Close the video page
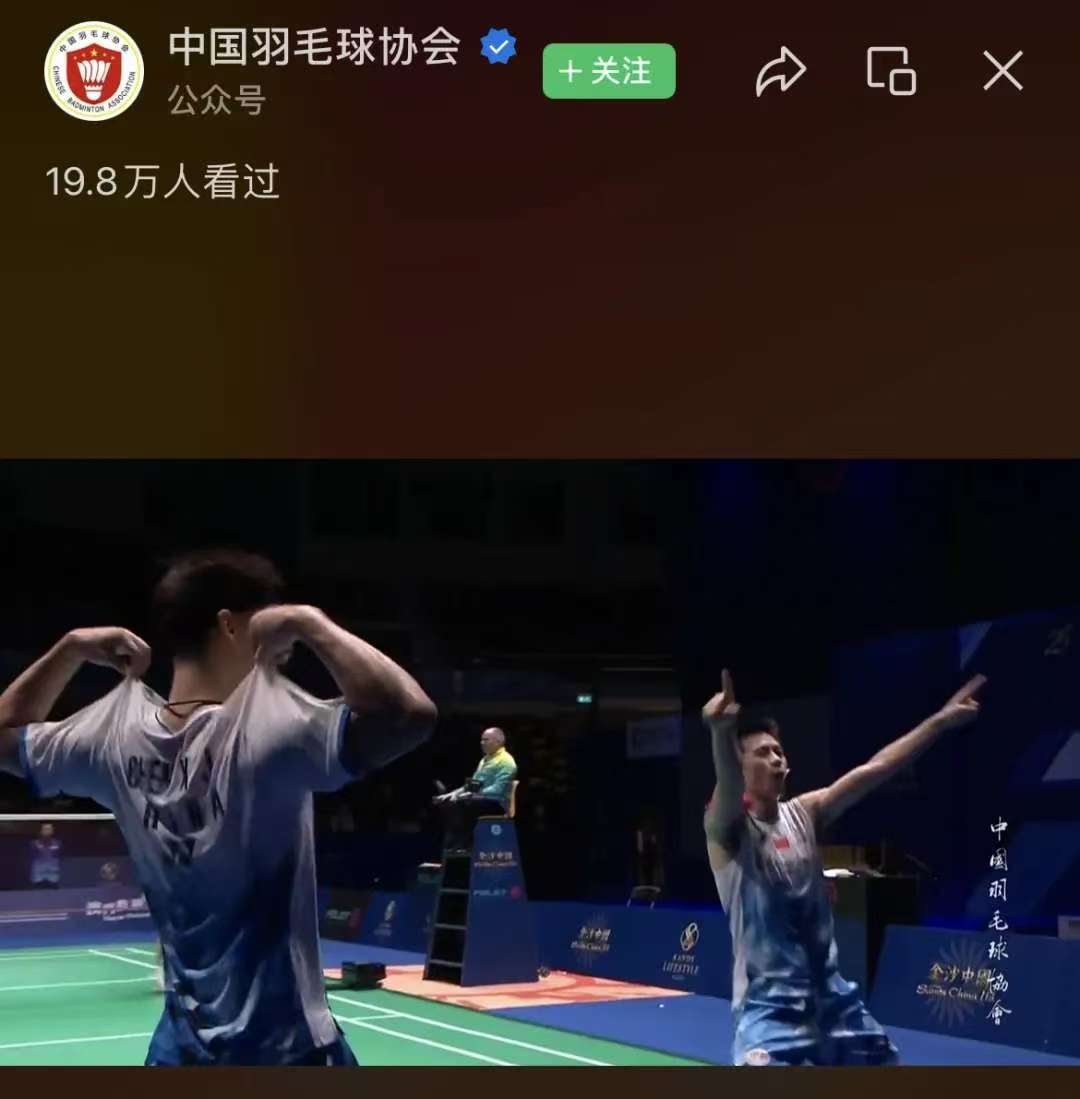Image resolution: width=1080 pixels, height=1099 pixels. point(1002,71)
